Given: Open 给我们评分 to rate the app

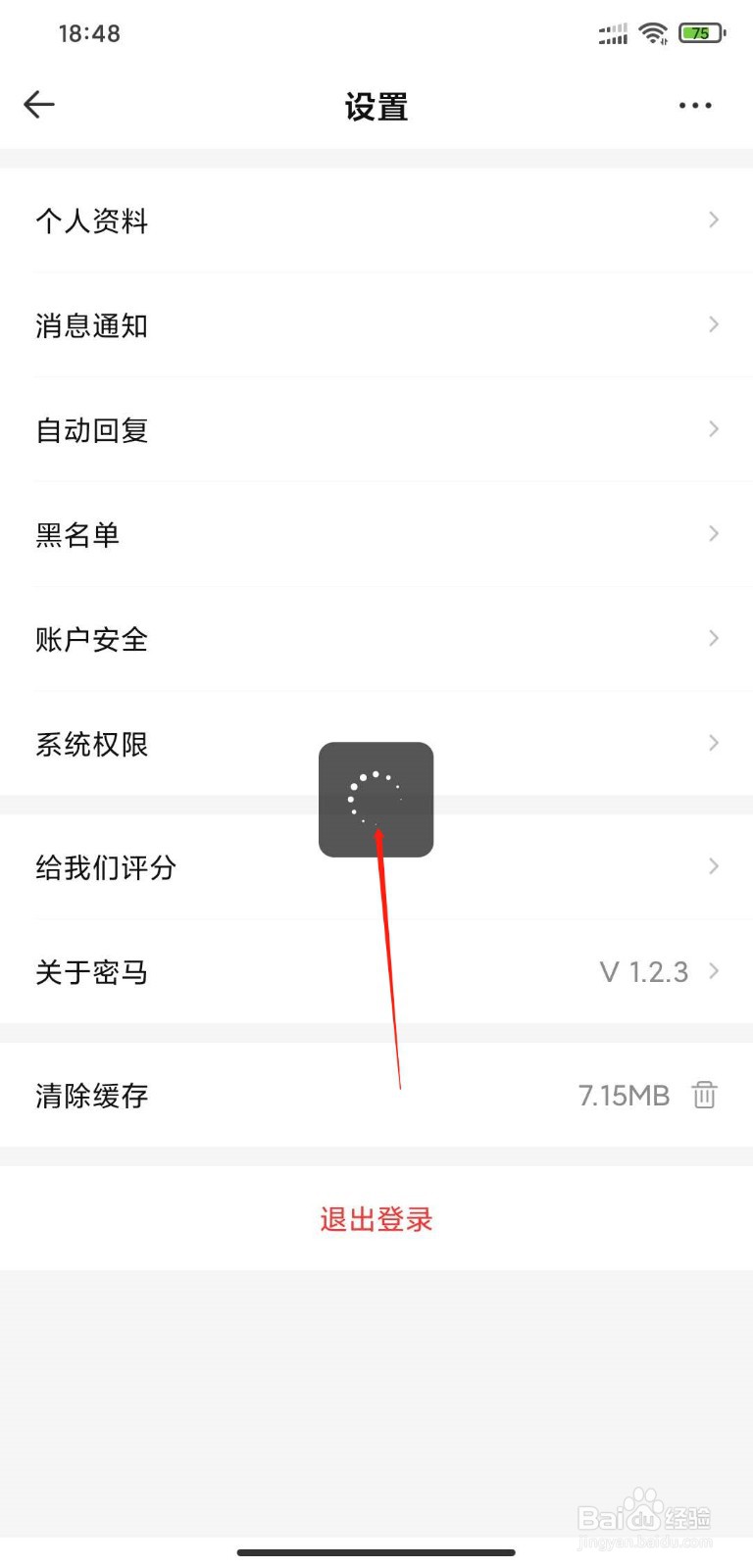Looking at the screenshot, I should (x=376, y=866).
